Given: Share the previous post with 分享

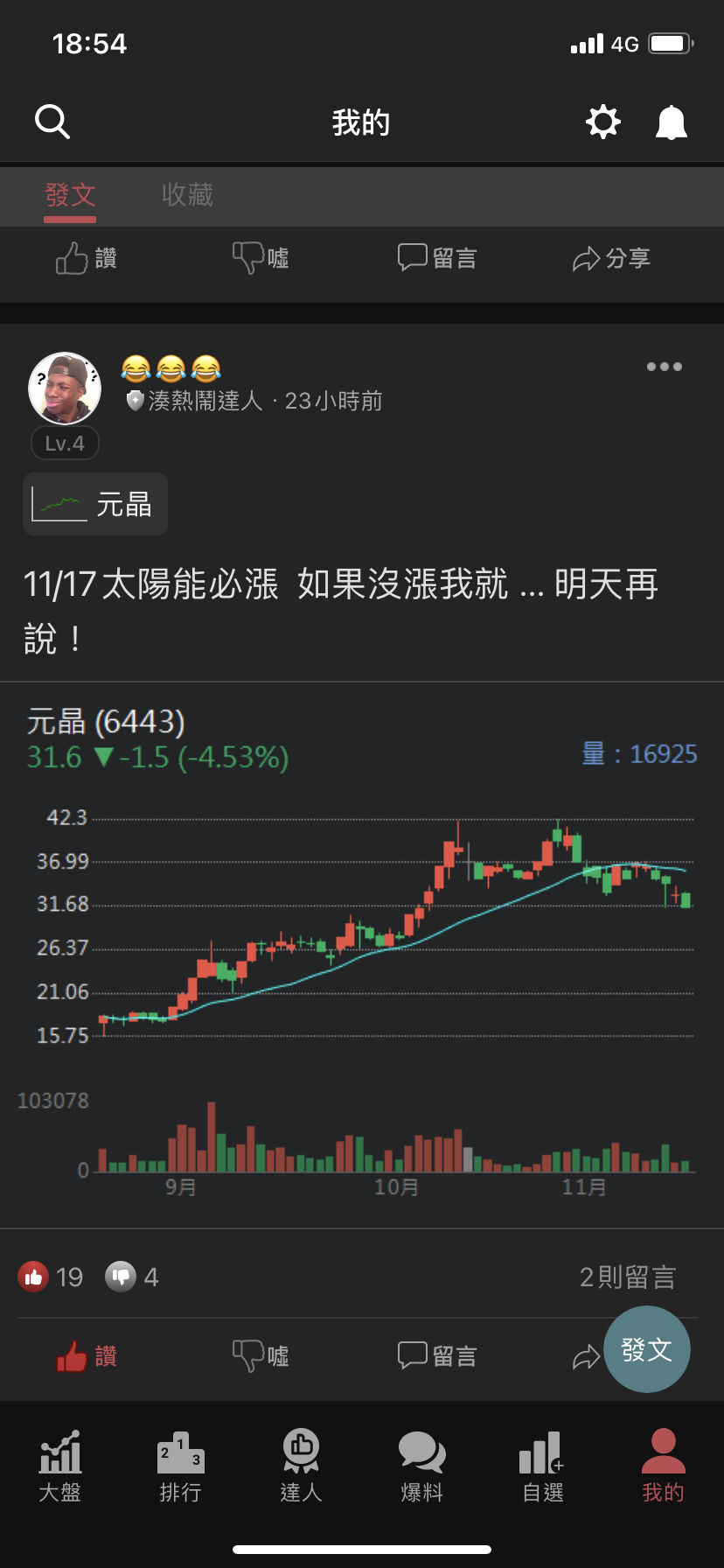Looking at the screenshot, I should tap(611, 258).
